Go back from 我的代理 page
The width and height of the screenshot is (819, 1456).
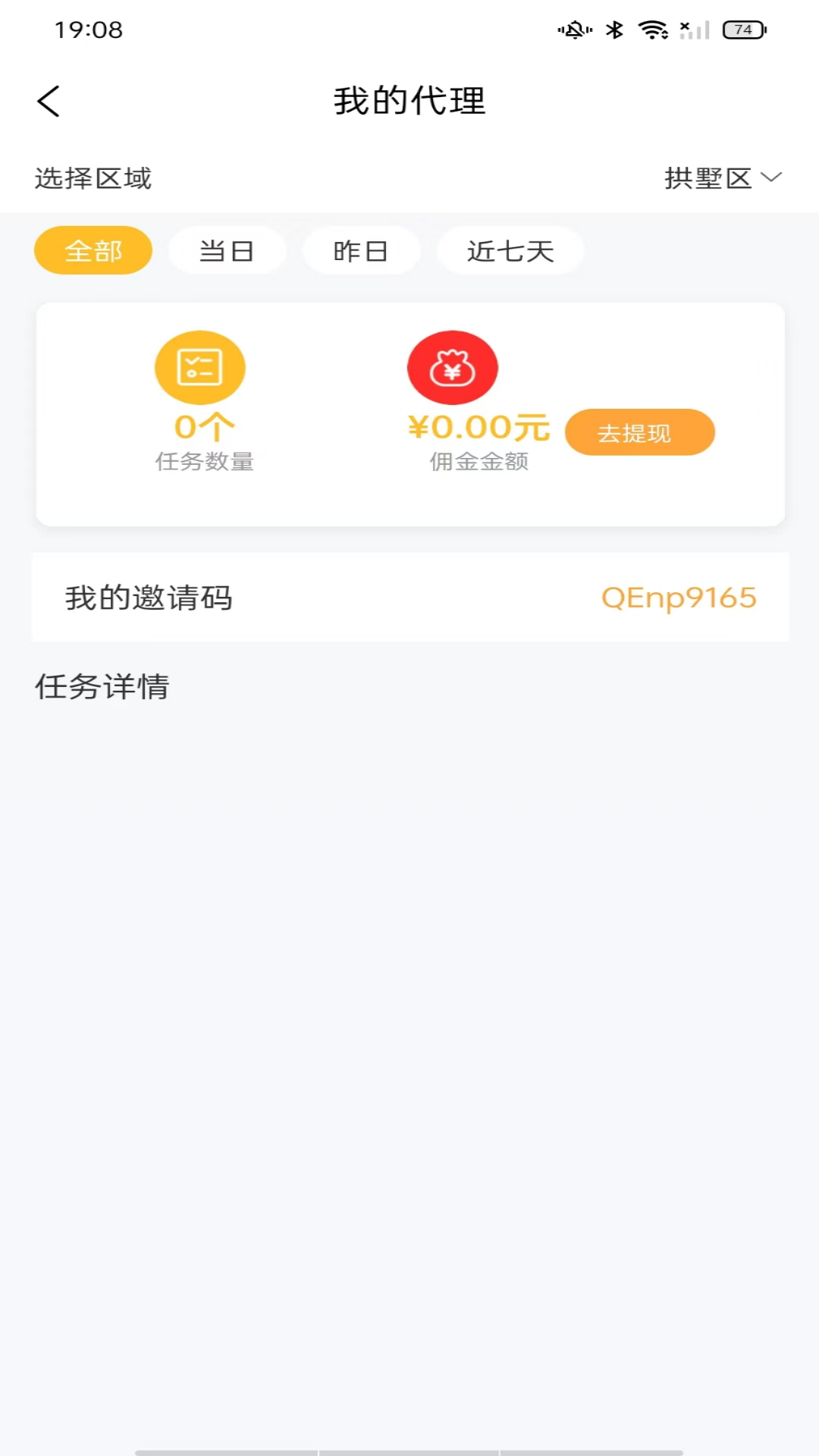49,102
